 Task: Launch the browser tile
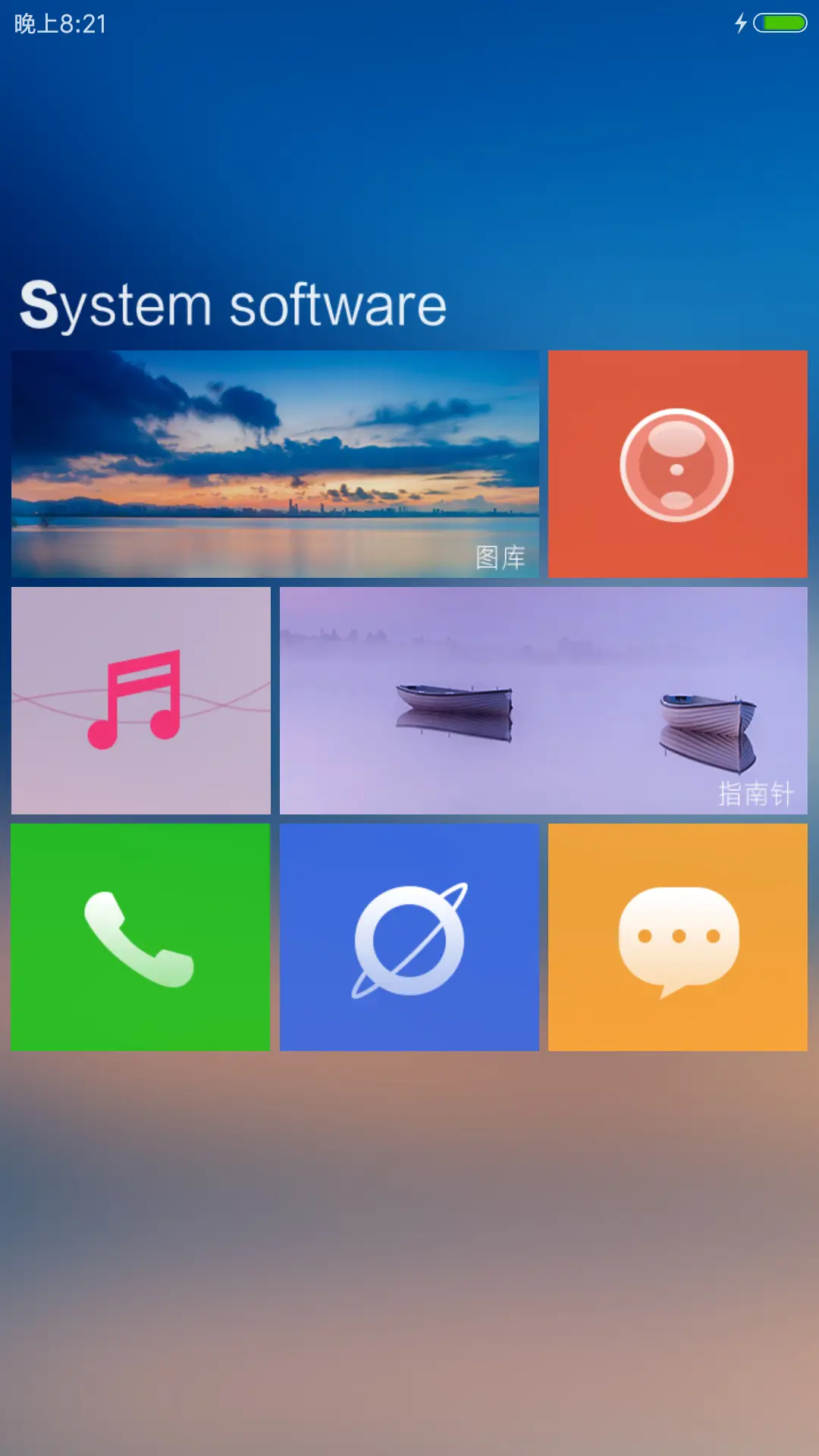409,937
